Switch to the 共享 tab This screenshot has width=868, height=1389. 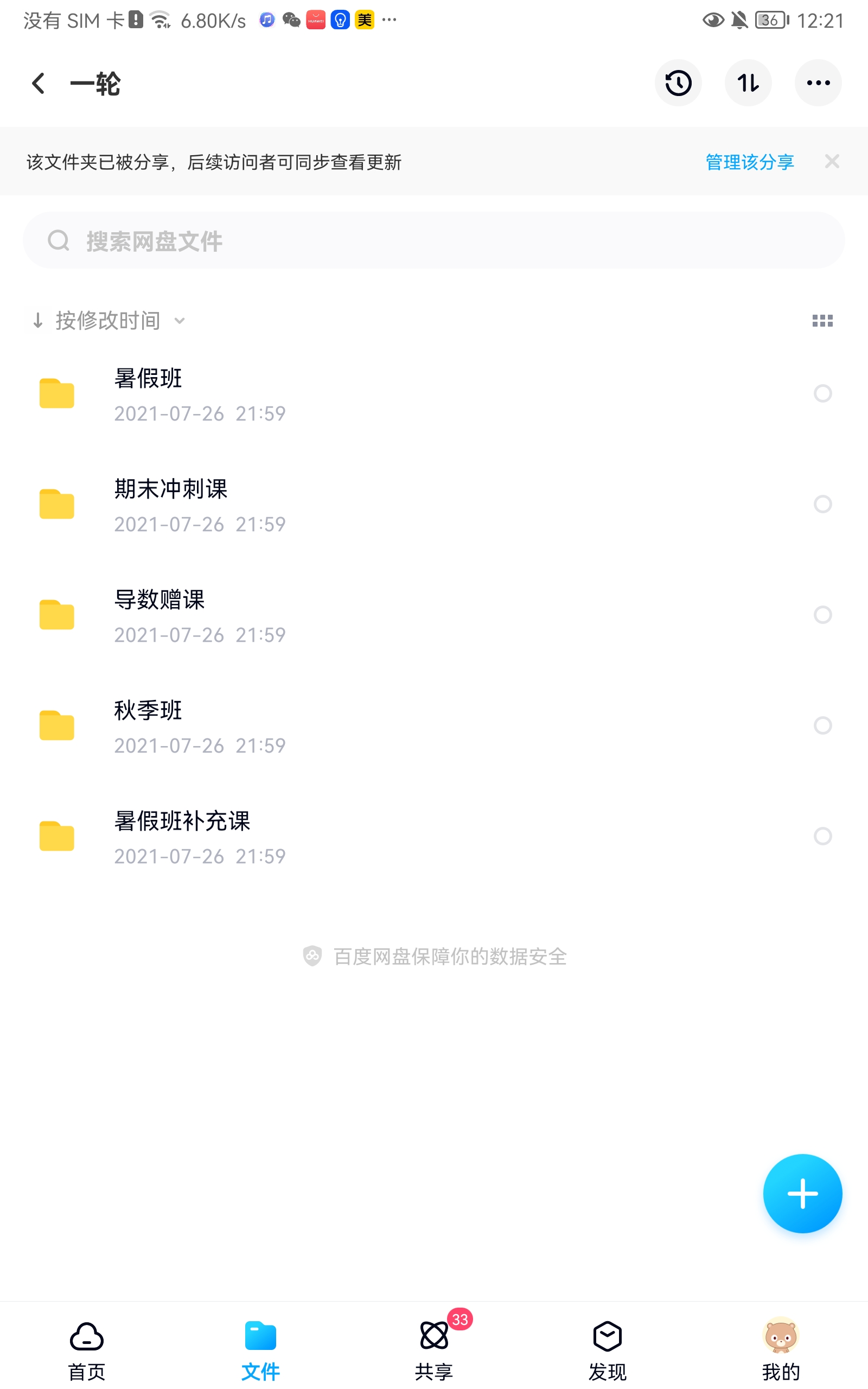coord(434,1350)
